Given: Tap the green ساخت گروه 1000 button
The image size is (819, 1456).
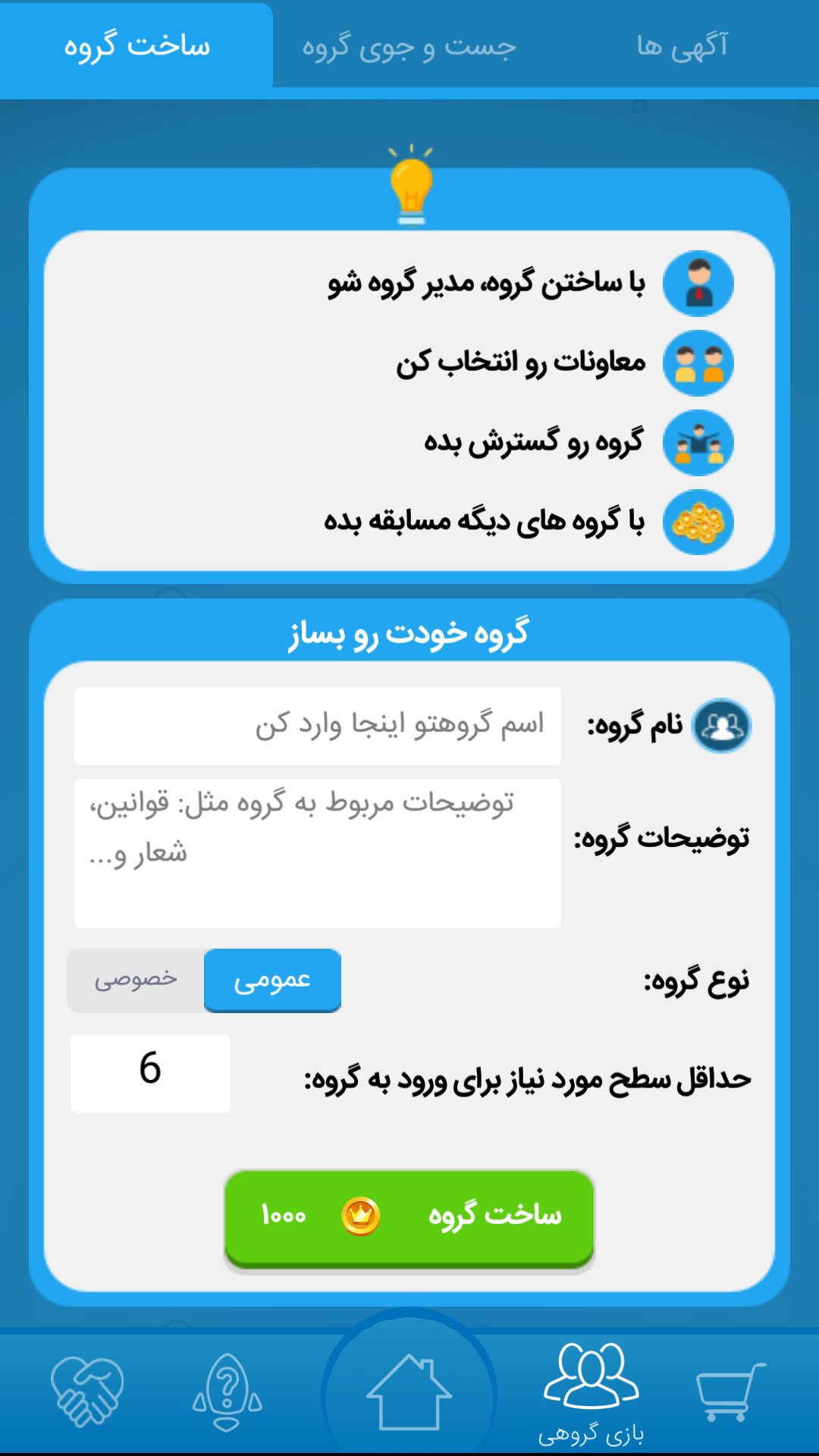Looking at the screenshot, I should 409,1218.
